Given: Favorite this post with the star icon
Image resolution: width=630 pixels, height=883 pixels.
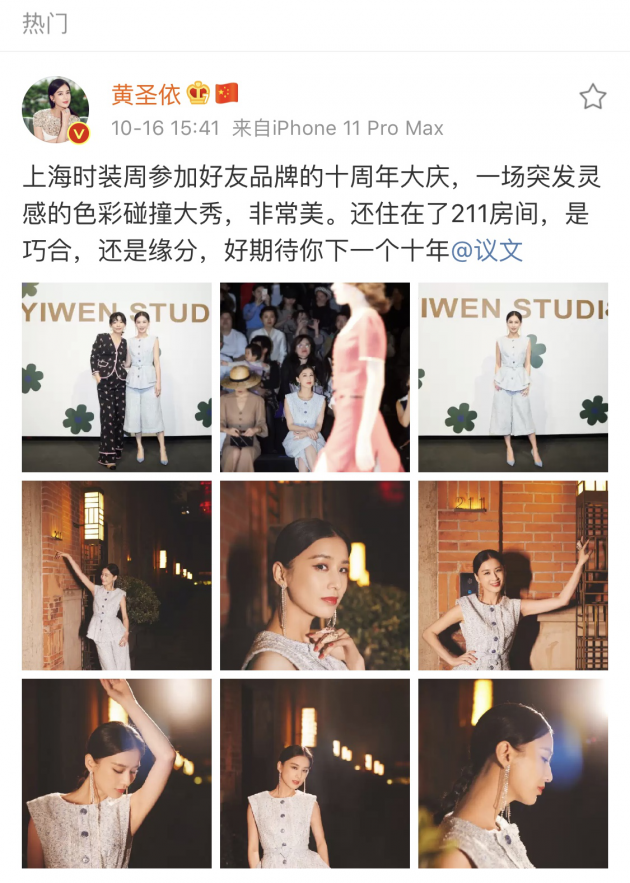Looking at the screenshot, I should 593,97.
